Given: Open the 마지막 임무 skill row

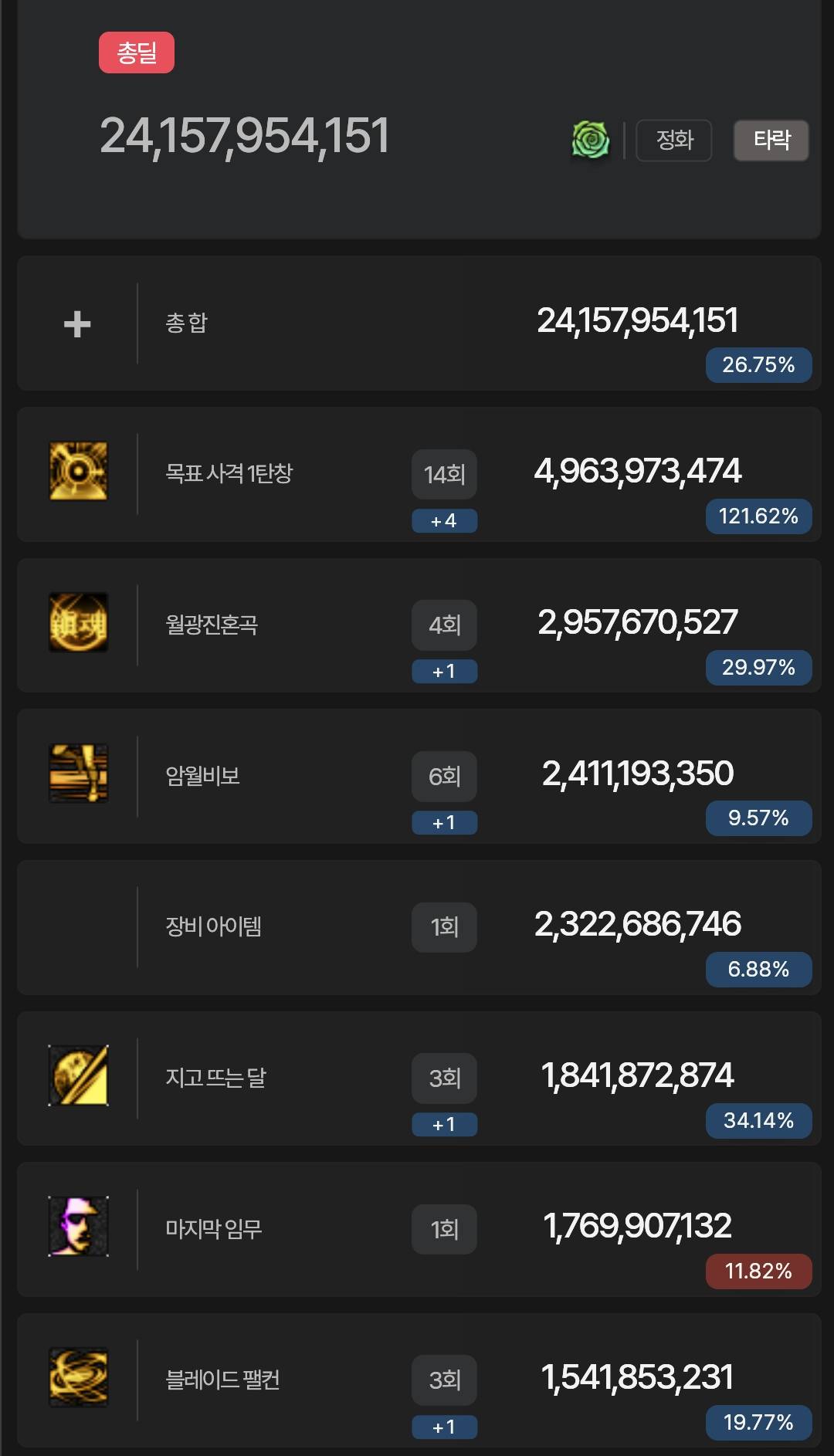Looking at the screenshot, I should pyautogui.click(x=419, y=1229).
